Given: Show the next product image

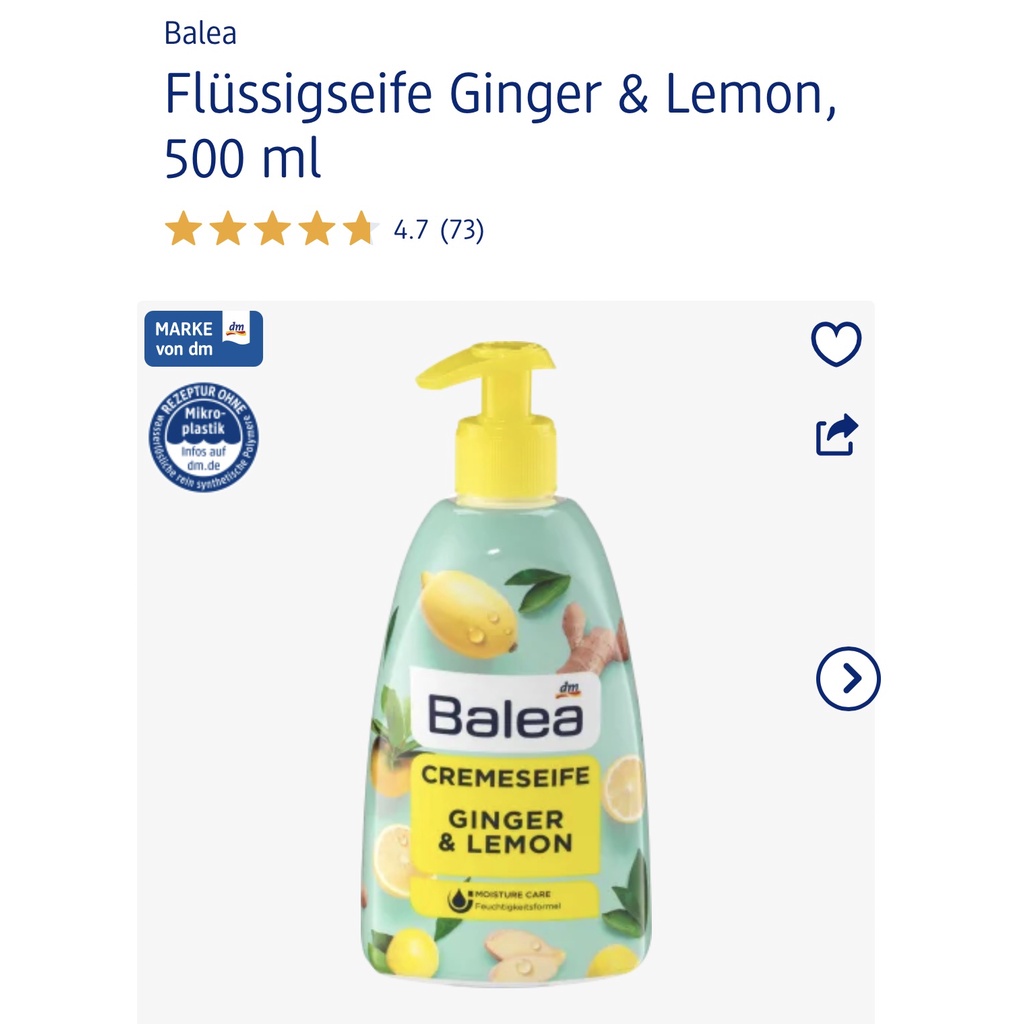Looking at the screenshot, I should (x=848, y=679).
